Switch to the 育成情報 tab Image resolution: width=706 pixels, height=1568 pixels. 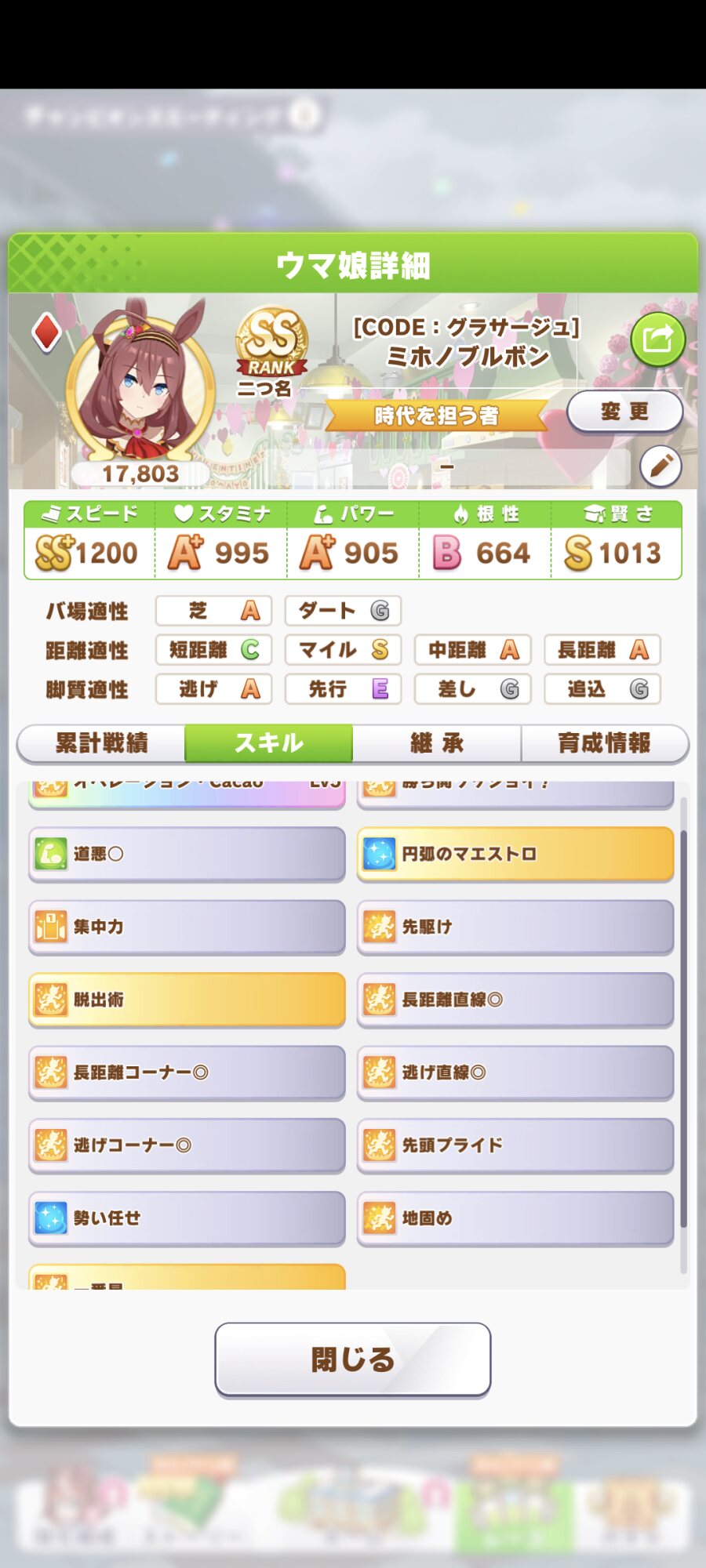pyautogui.click(x=604, y=742)
